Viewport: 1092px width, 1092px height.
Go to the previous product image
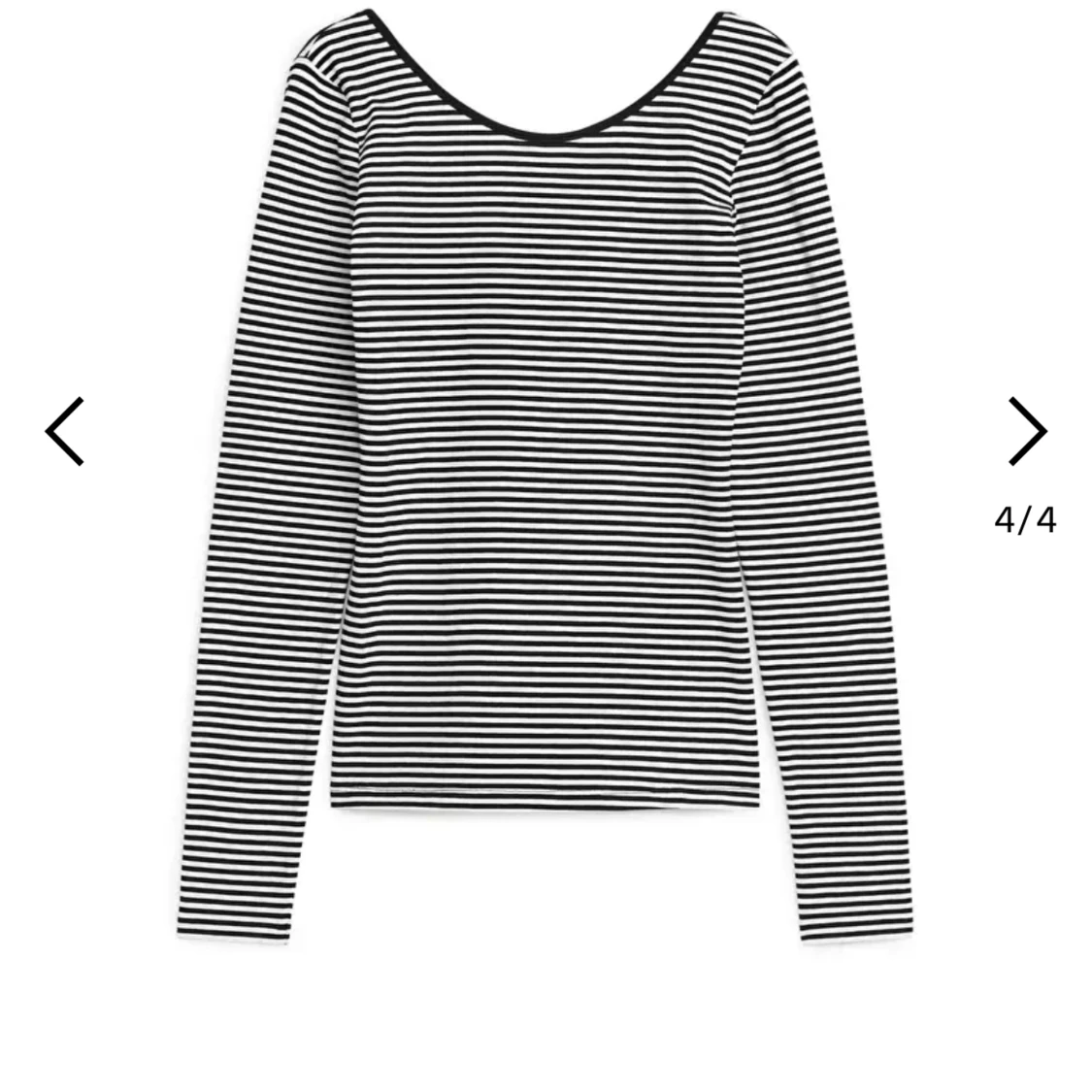64,431
